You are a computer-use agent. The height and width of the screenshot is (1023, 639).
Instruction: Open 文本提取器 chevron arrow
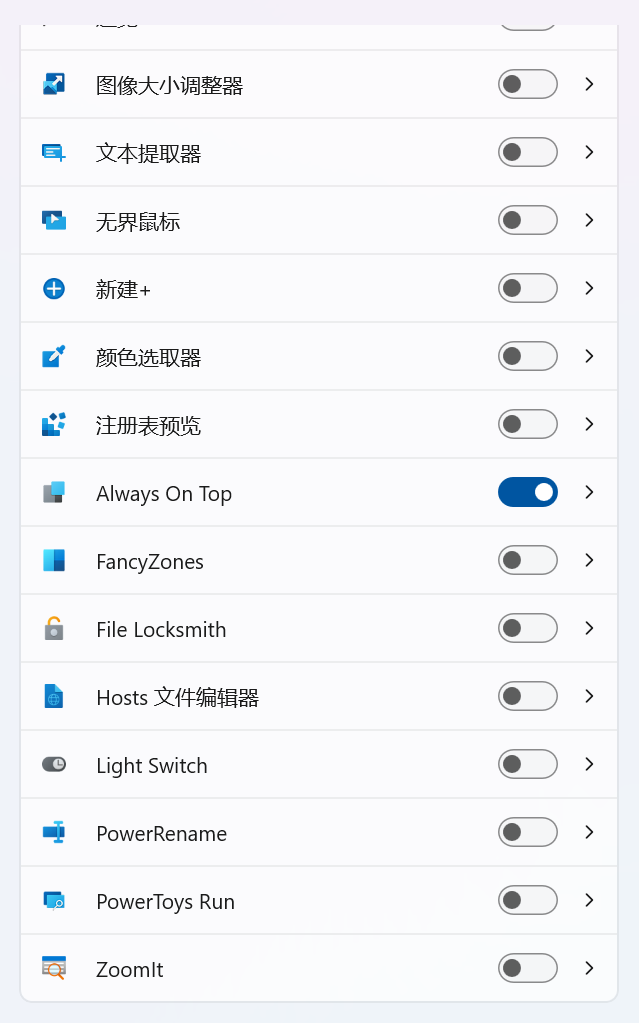(x=589, y=152)
